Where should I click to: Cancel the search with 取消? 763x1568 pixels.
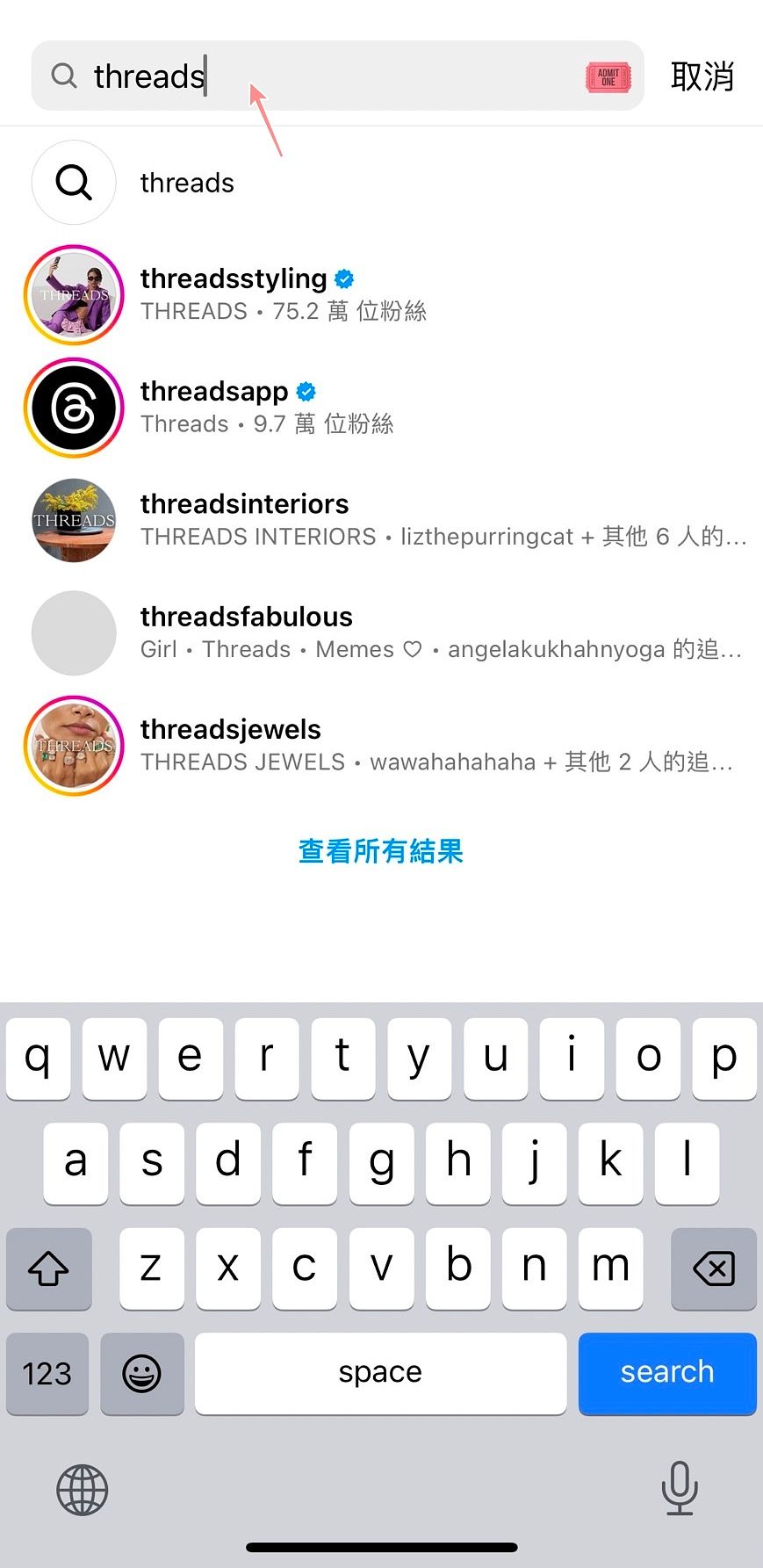[x=702, y=76]
